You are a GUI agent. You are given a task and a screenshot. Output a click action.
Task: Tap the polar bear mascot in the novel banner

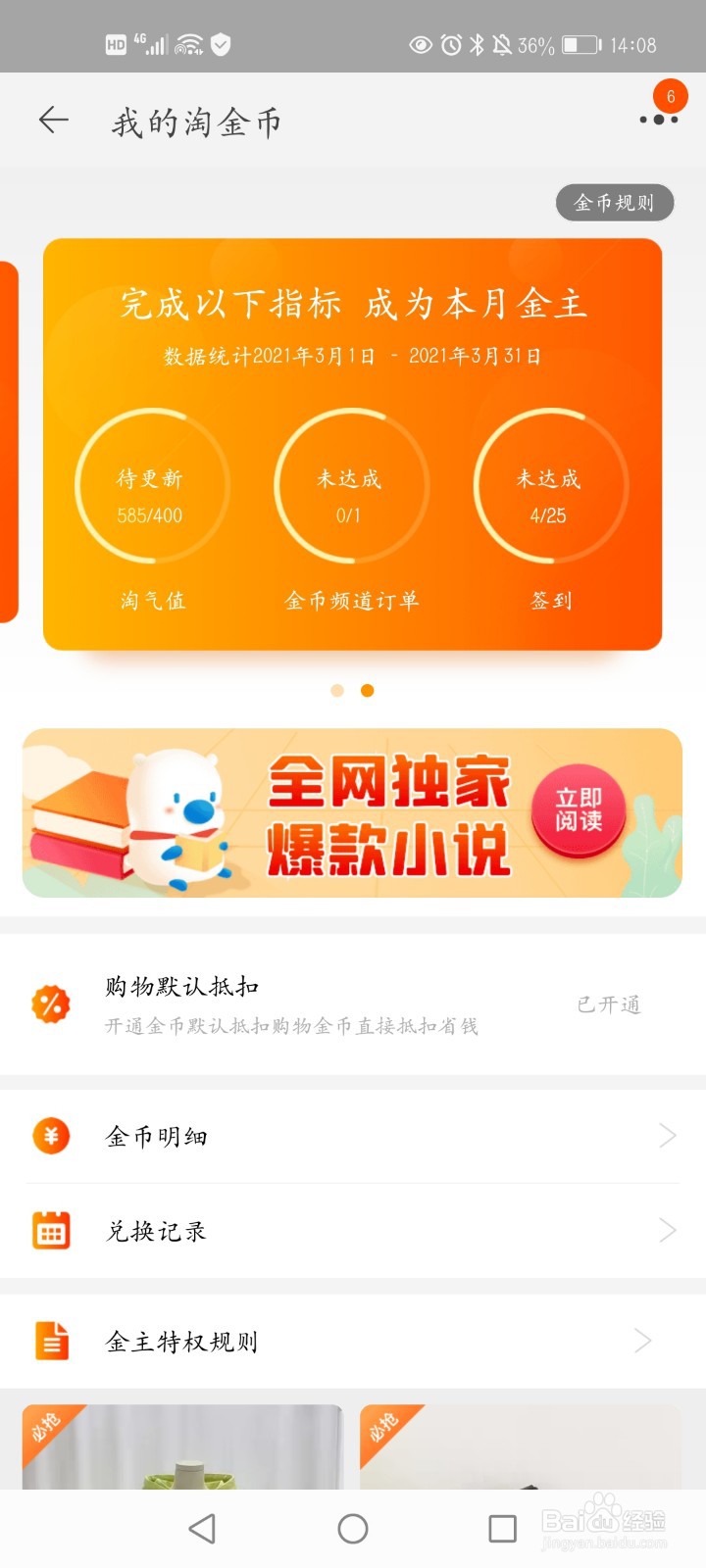tap(176, 818)
